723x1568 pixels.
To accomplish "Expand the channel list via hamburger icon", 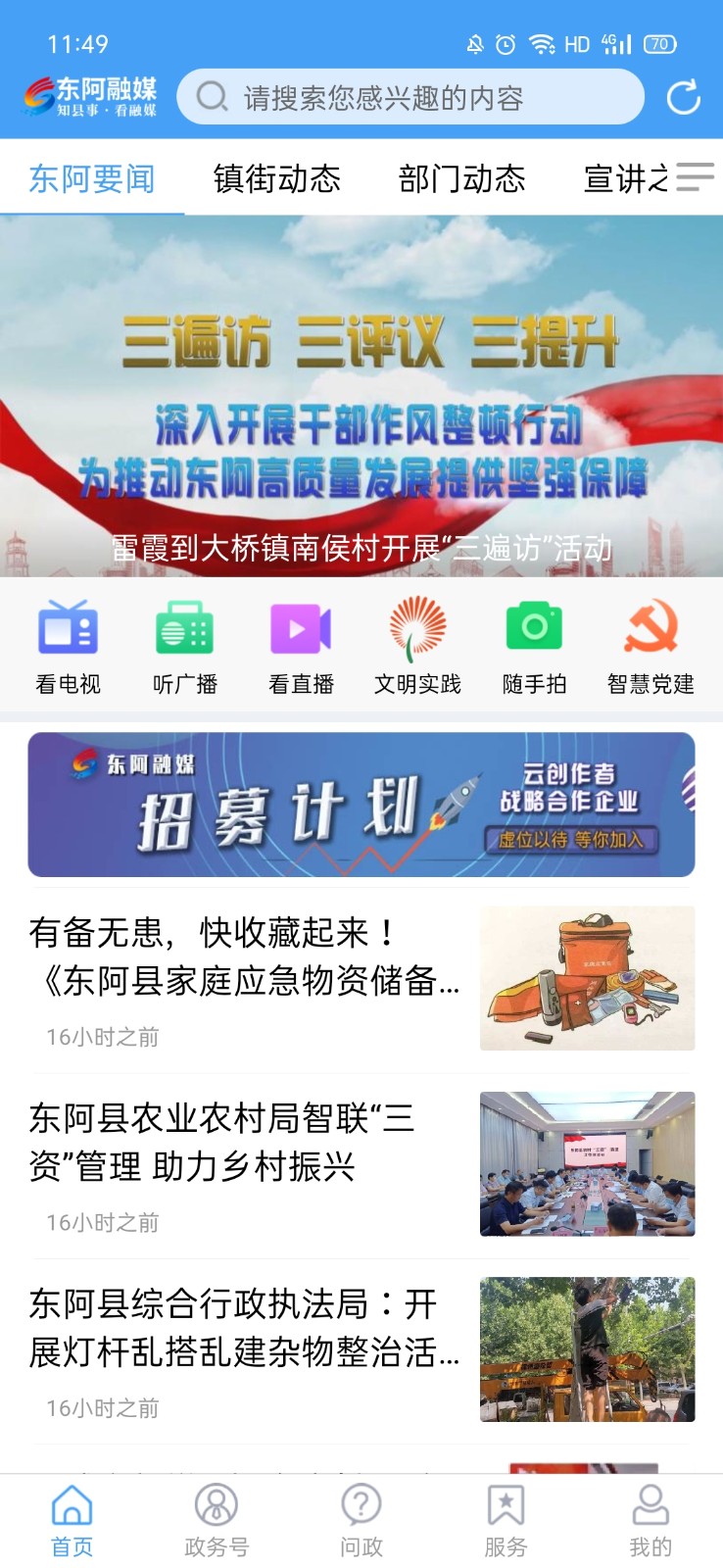I will tap(694, 176).
